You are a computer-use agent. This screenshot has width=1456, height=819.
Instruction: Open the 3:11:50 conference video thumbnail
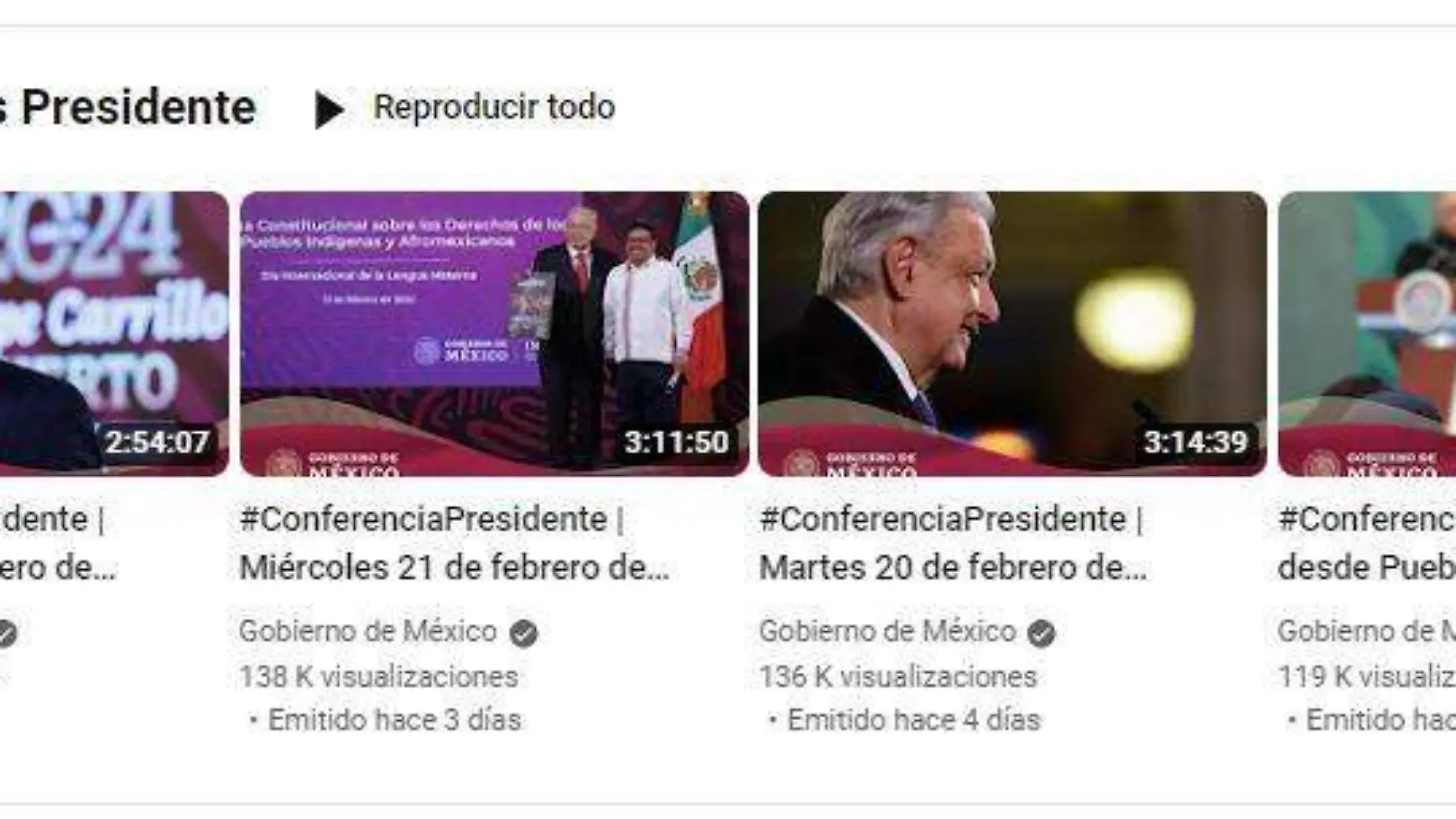(494, 333)
